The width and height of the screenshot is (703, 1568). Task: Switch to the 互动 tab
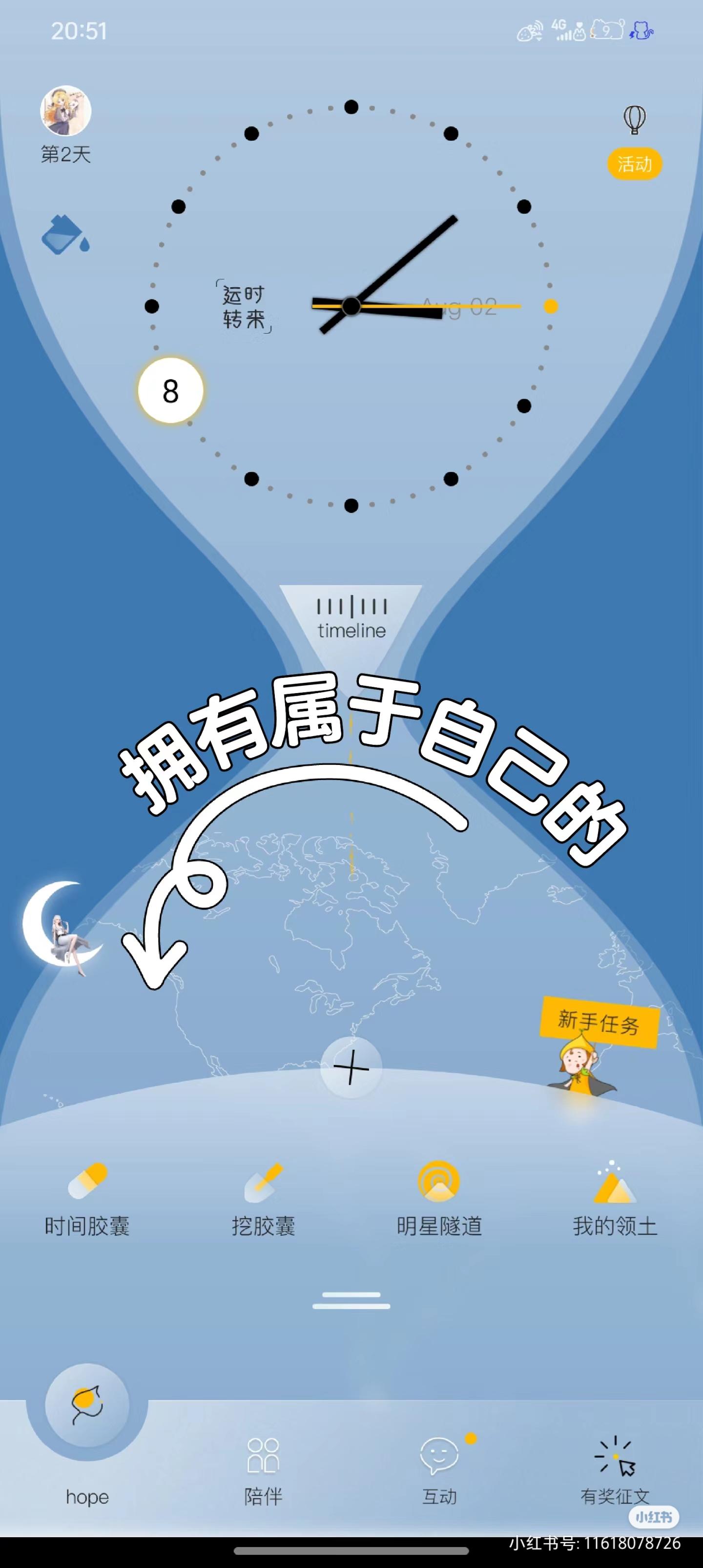click(439, 1470)
